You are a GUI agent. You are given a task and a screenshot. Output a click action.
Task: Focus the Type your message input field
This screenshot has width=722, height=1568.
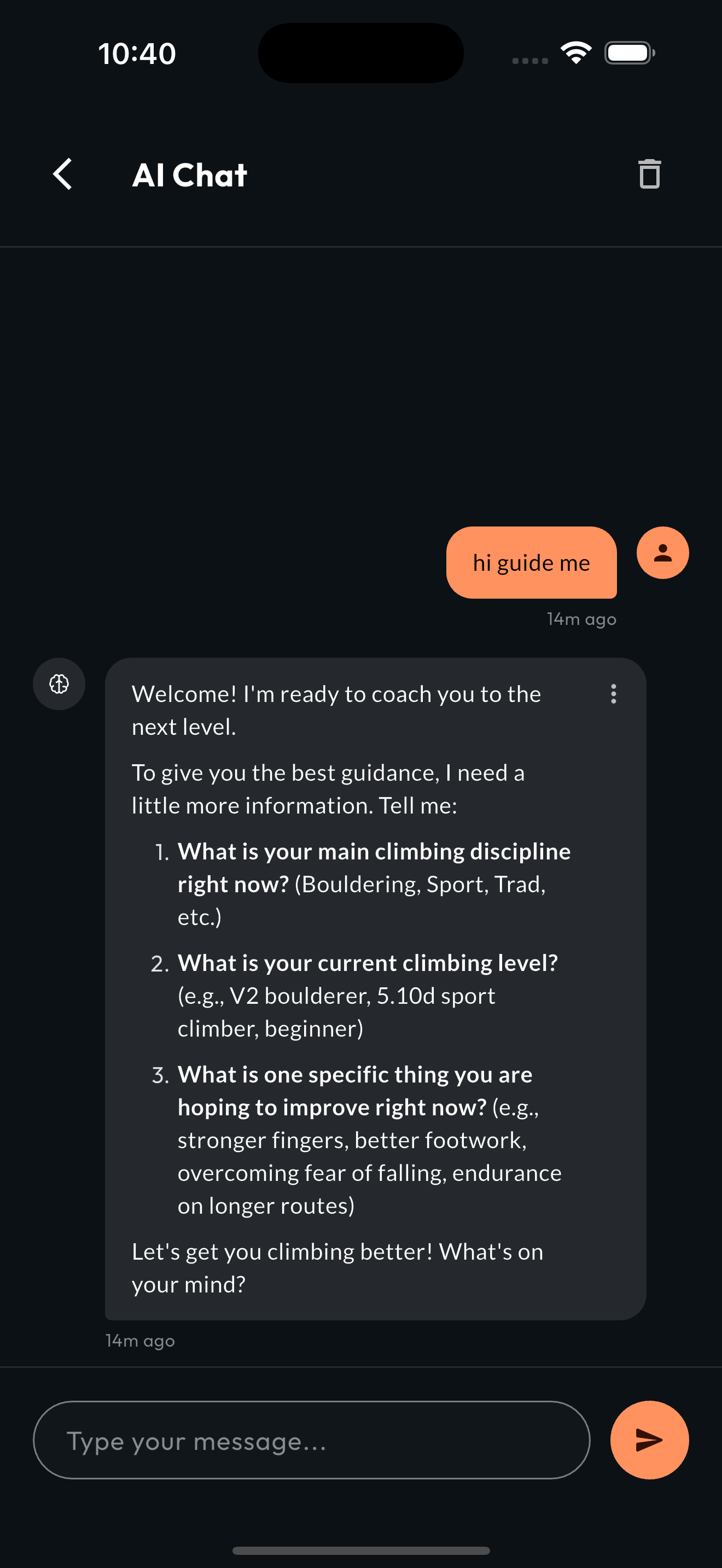point(312,1440)
